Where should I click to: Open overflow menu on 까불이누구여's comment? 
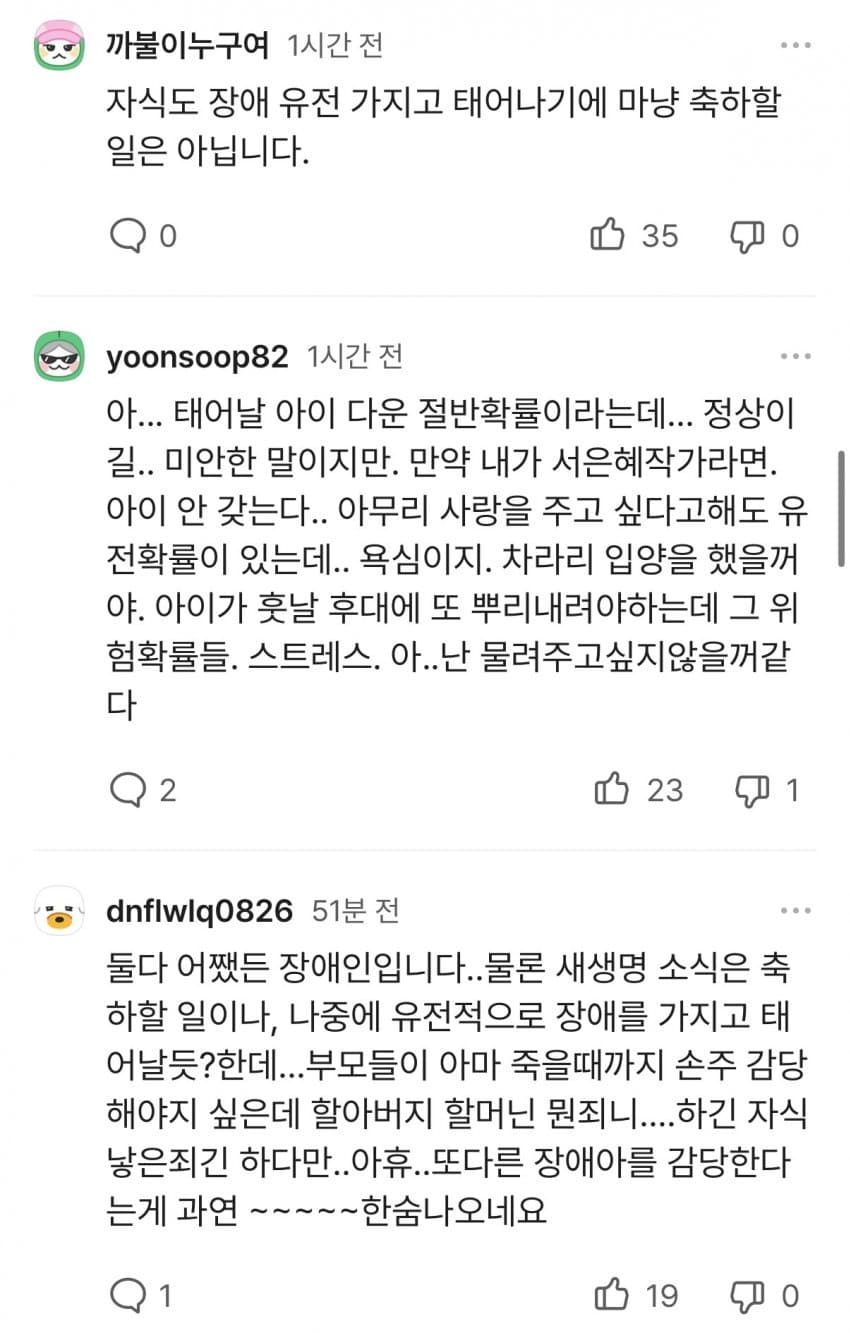click(796, 45)
